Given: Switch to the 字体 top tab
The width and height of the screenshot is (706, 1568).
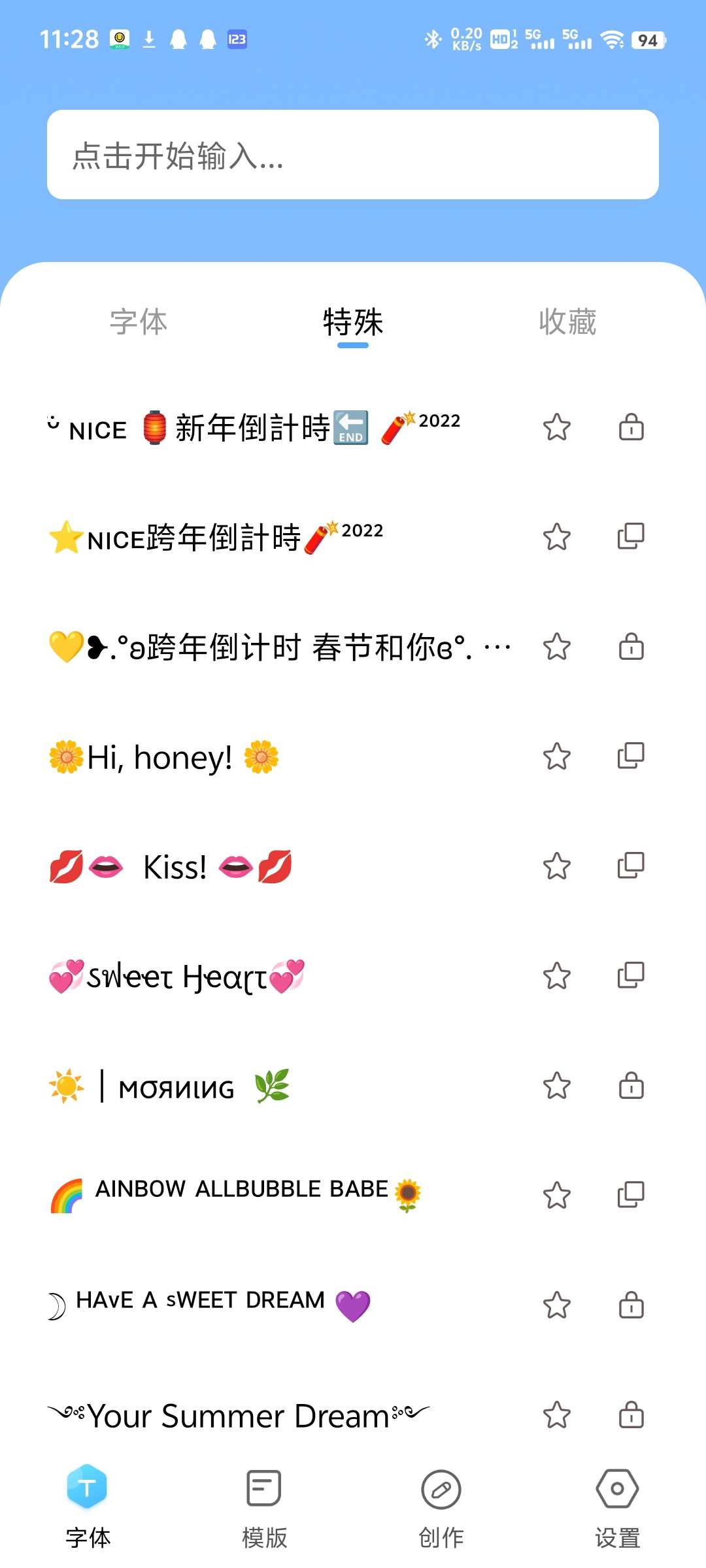Looking at the screenshot, I should pos(139,322).
